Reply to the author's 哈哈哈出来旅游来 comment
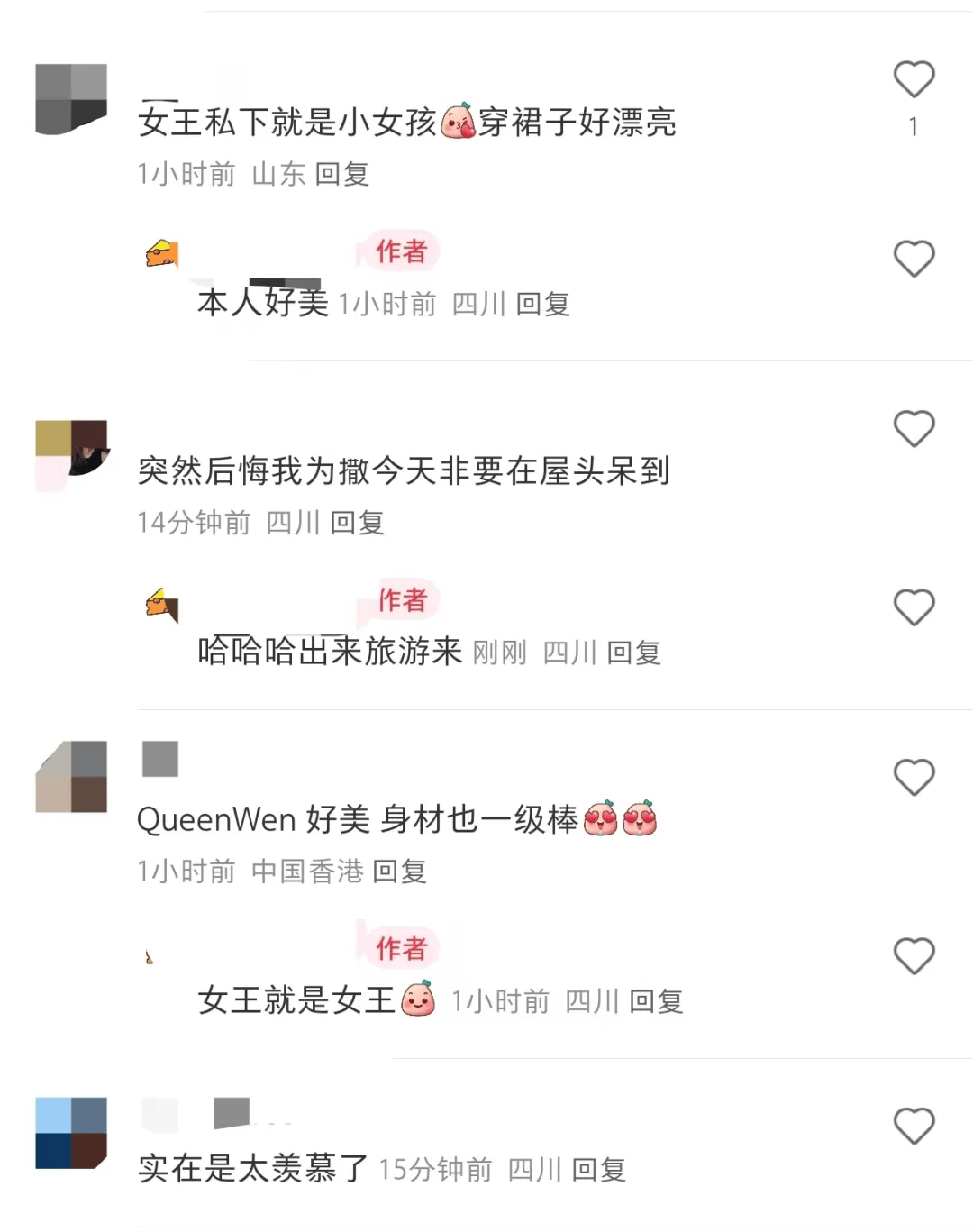The image size is (973, 1232). tap(634, 653)
